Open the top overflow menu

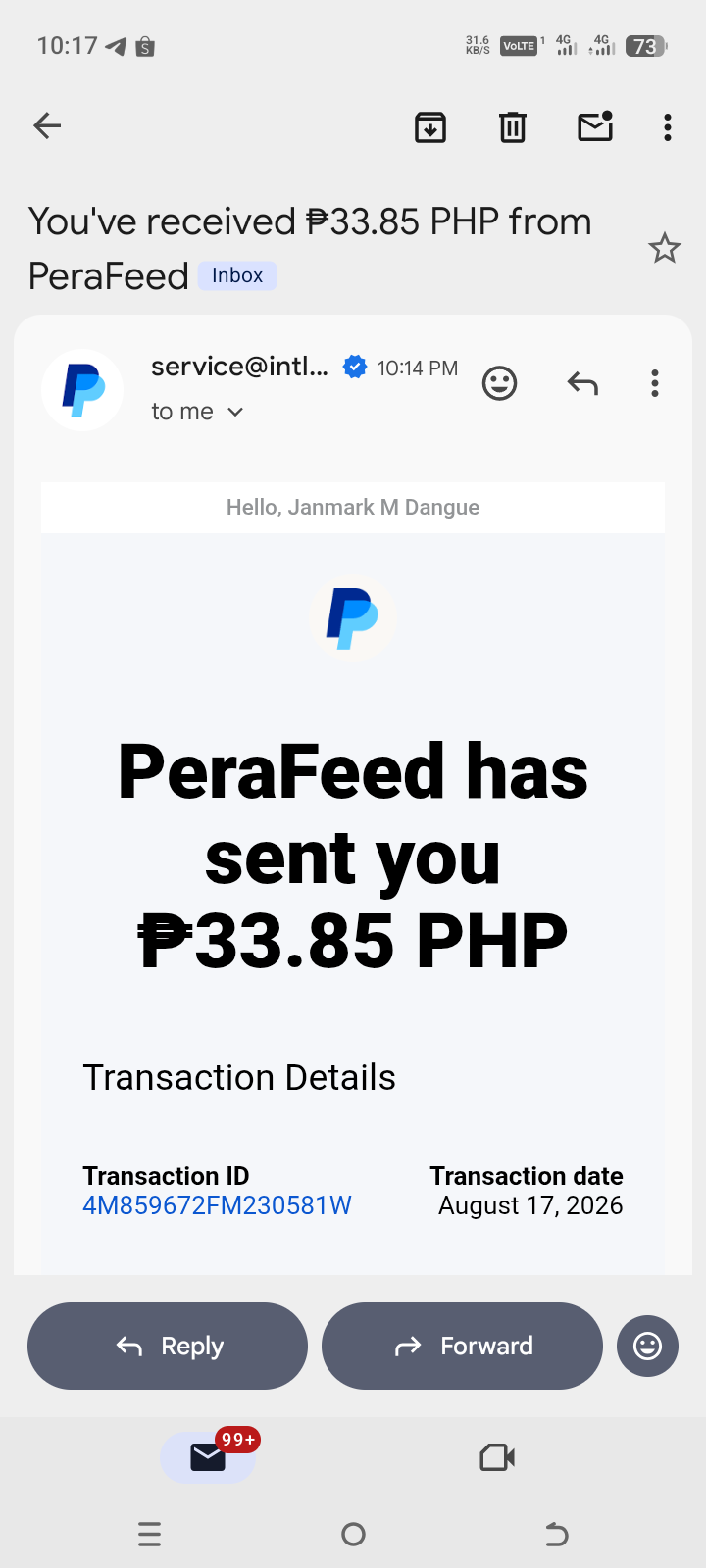(x=668, y=127)
